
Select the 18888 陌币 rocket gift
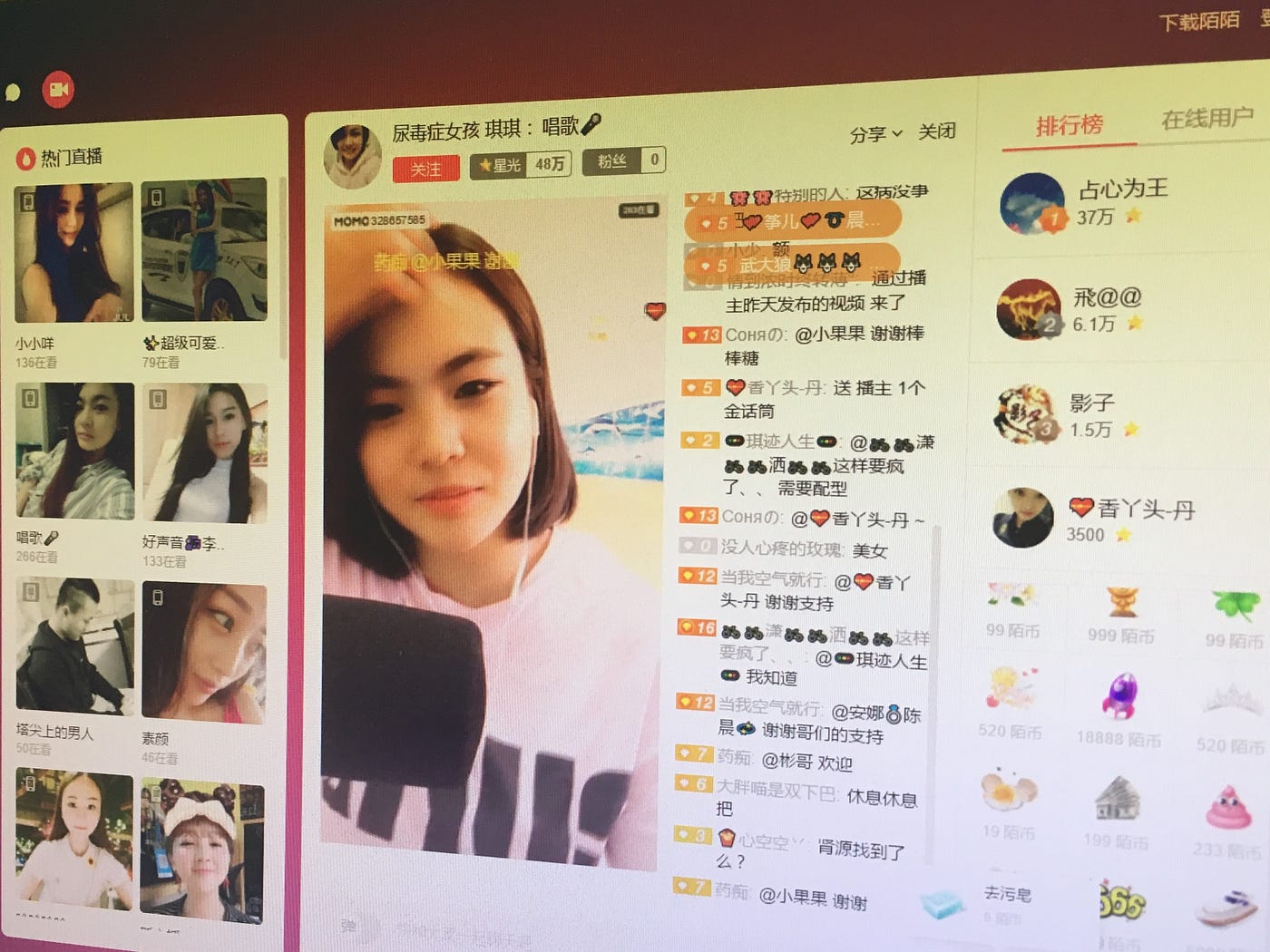(1120, 707)
